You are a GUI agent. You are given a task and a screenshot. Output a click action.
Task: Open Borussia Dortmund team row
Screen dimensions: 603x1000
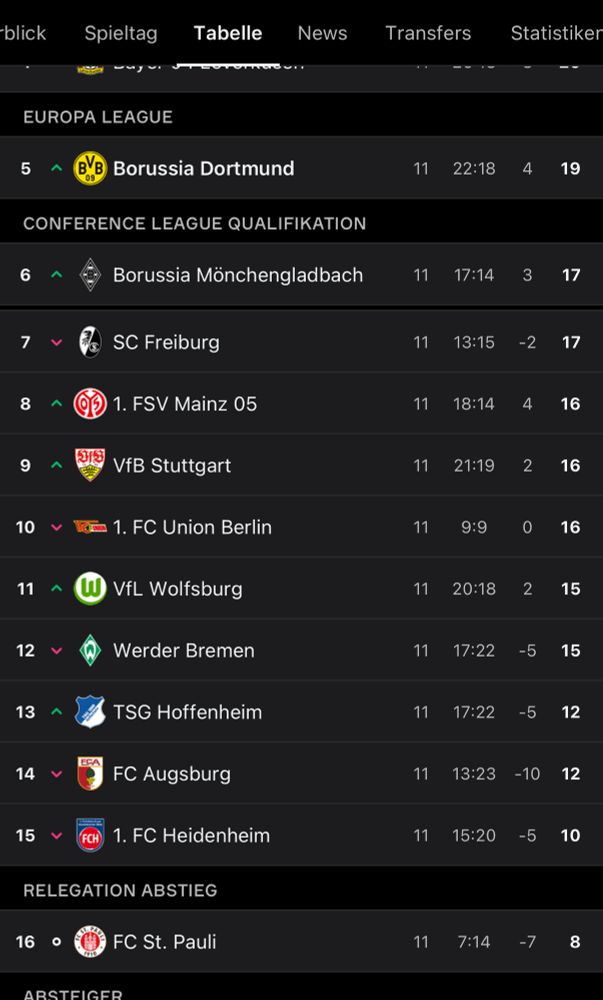pyautogui.click(x=203, y=168)
